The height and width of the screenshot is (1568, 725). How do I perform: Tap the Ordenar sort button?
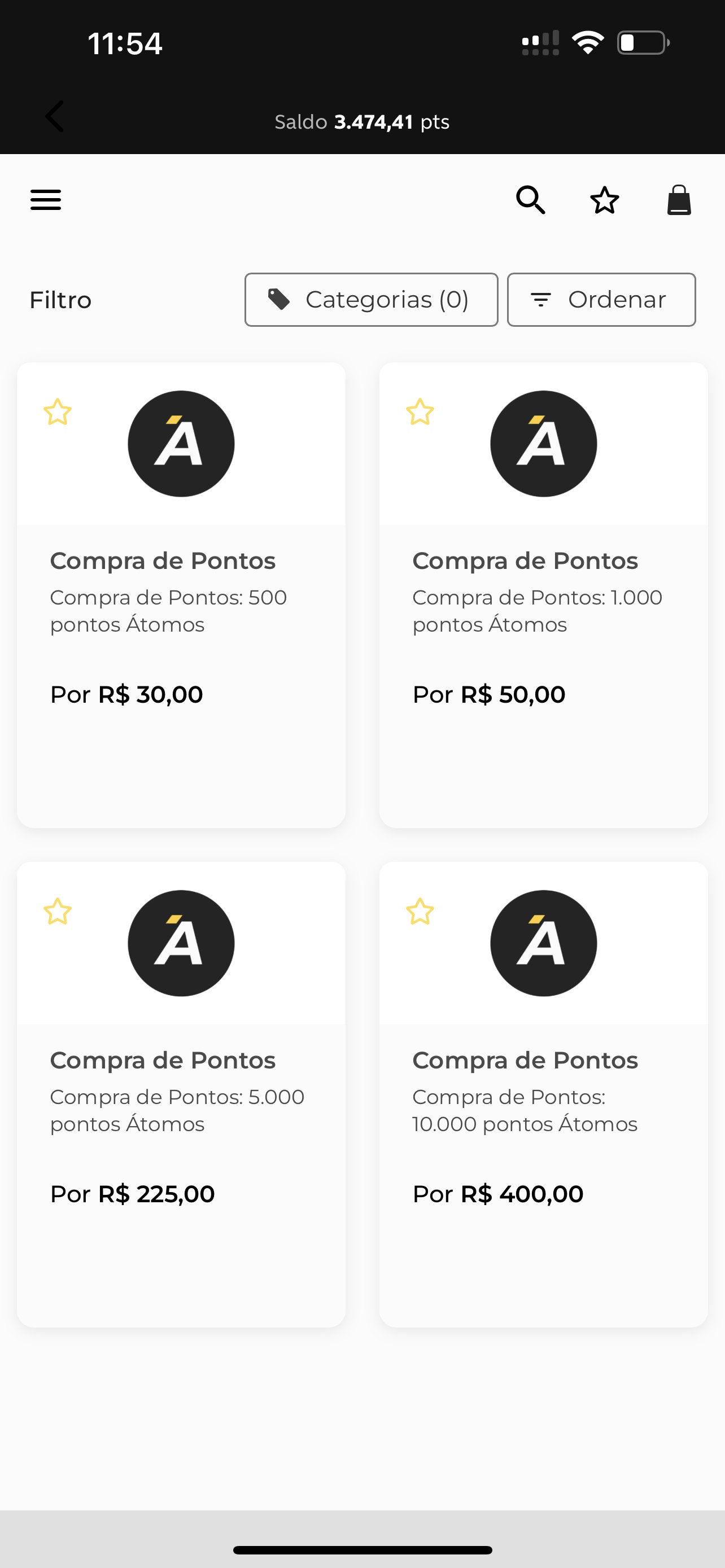[601, 300]
